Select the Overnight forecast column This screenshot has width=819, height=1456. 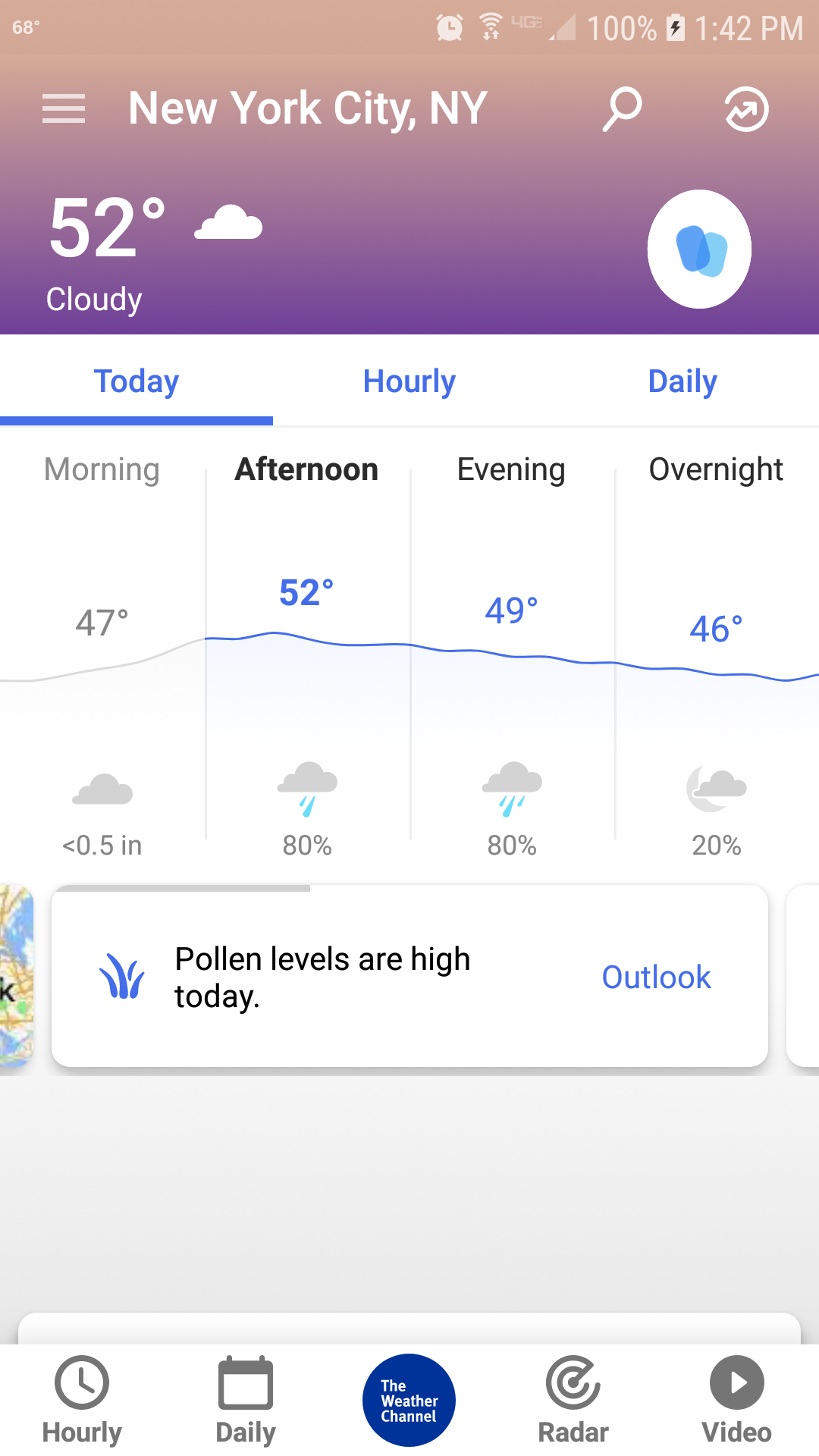coord(715,469)
